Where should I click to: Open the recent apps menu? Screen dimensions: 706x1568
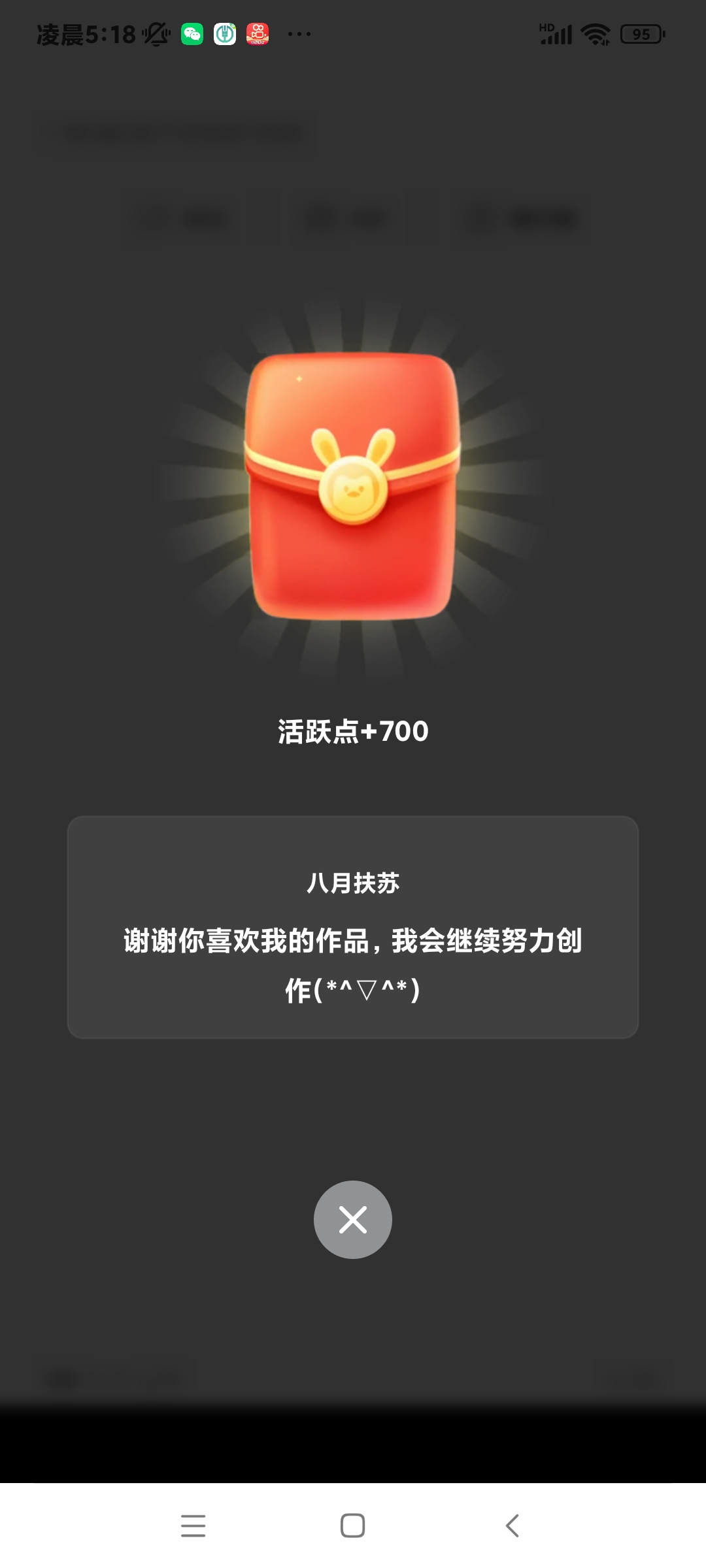pos(193,1526)
